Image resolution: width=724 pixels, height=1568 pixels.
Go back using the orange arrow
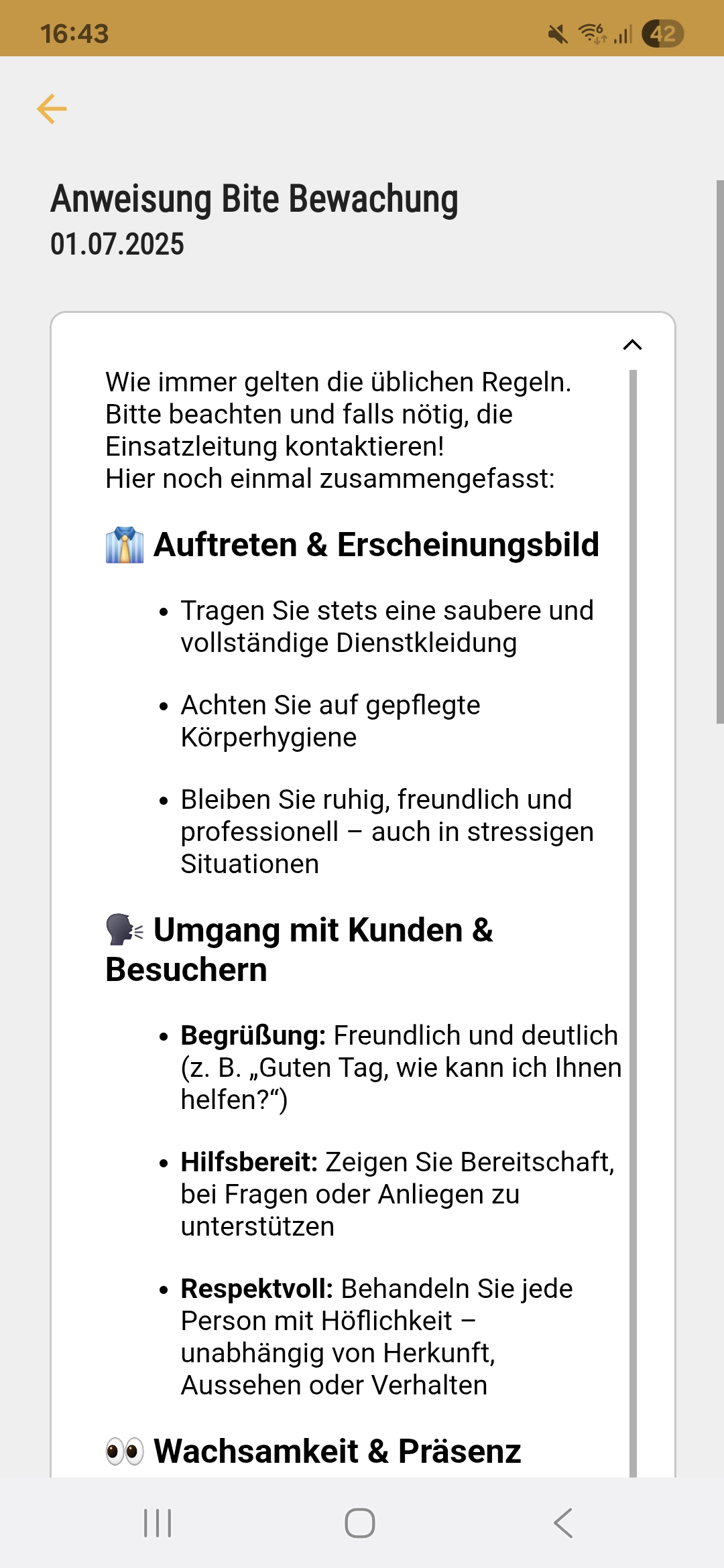tap(52, 109)
